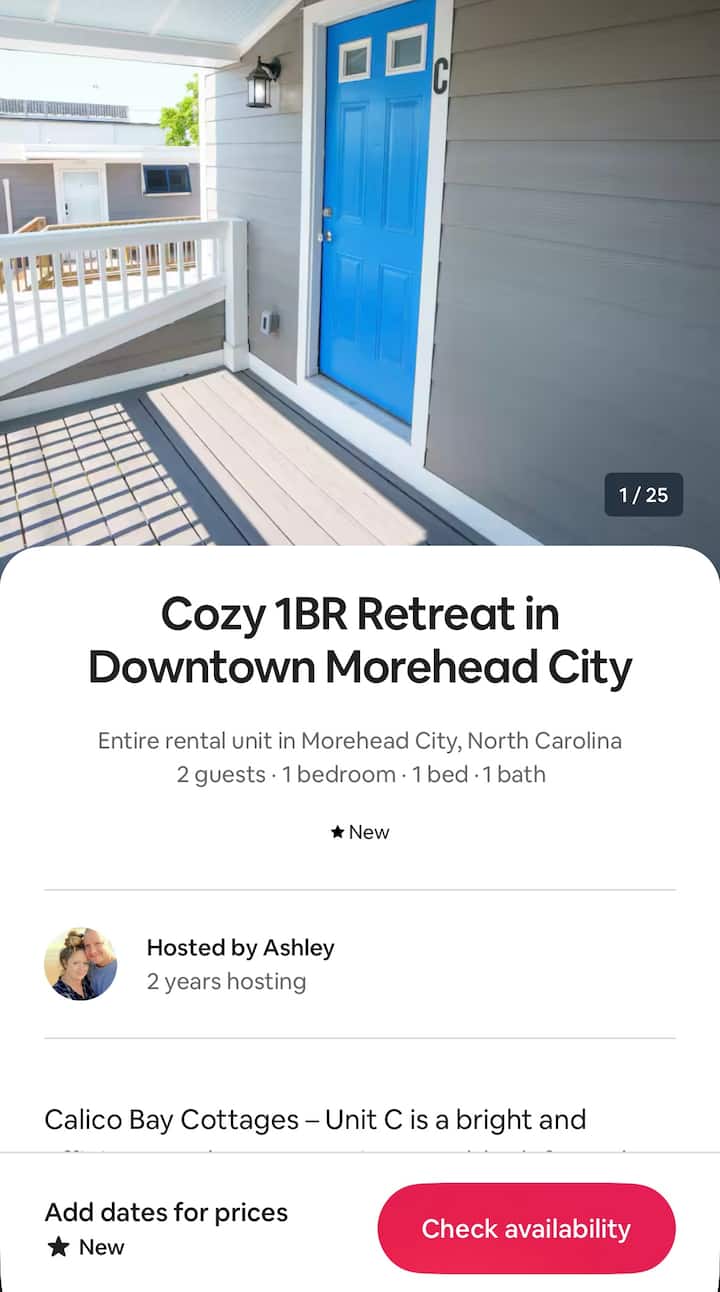Screen dimensions: 720x1292
Task: Add dates for prices
Action: 166,1212
